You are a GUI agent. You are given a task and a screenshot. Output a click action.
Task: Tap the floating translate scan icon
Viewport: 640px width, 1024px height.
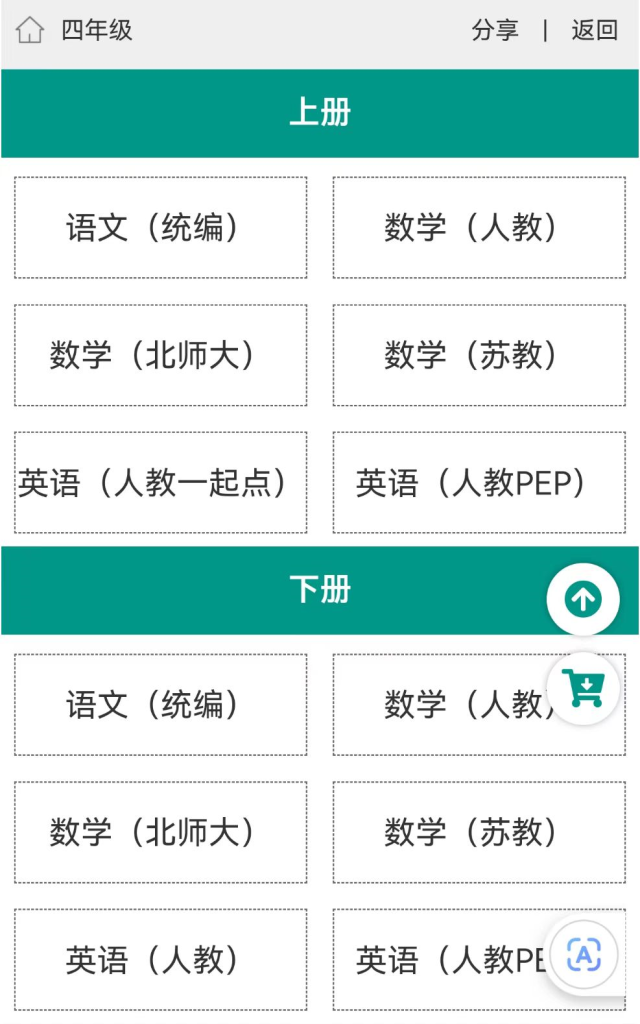583,955
